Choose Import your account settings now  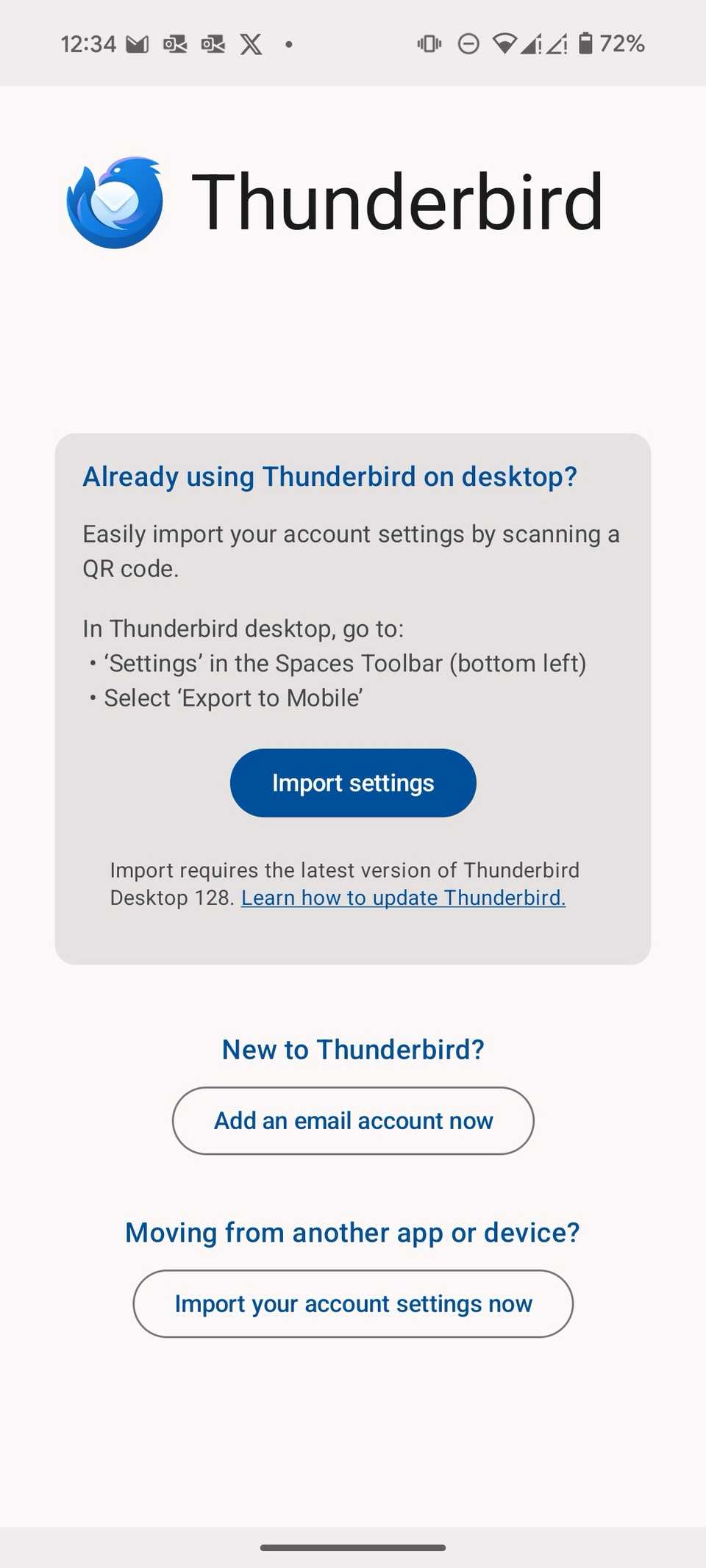(353, 1304)
